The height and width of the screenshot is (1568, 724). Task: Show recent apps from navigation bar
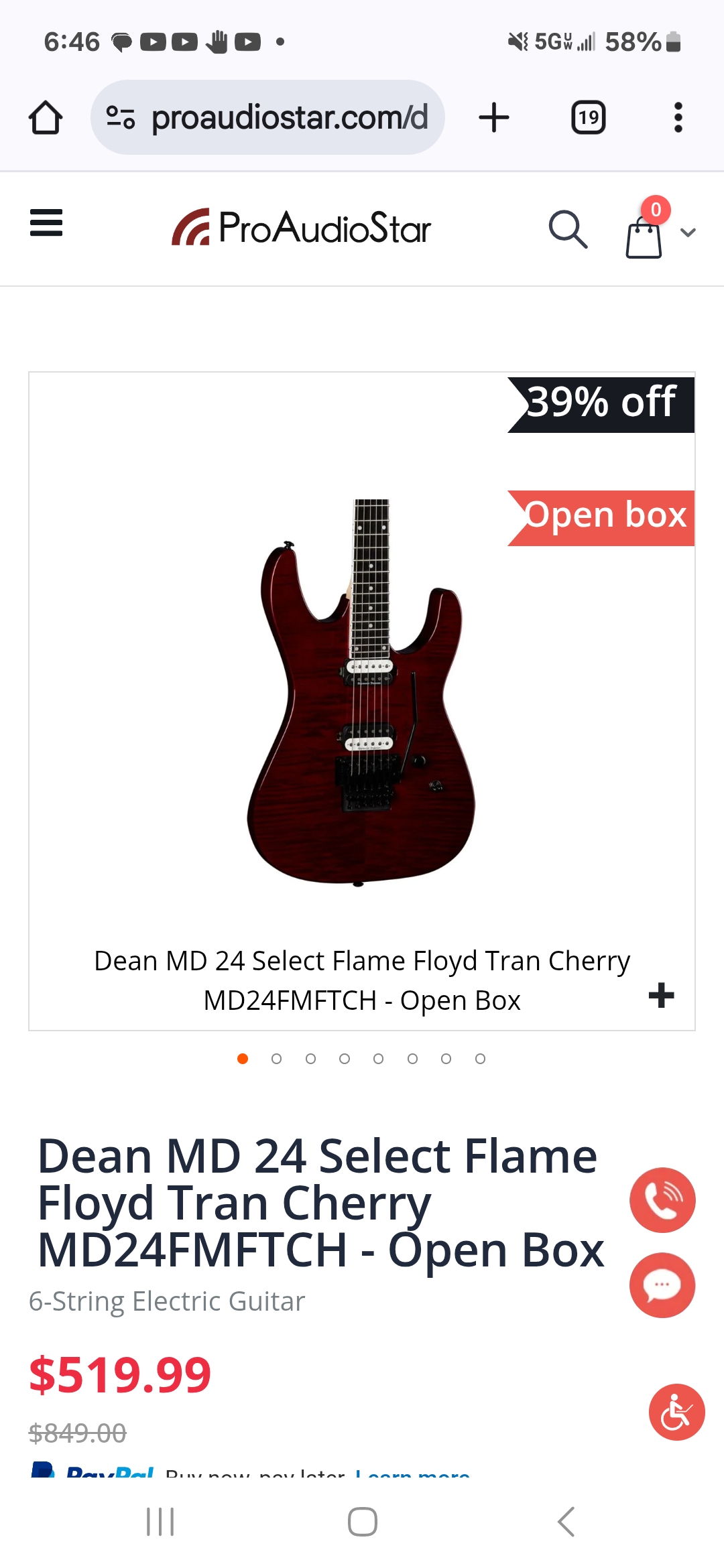coord(160,1522)
